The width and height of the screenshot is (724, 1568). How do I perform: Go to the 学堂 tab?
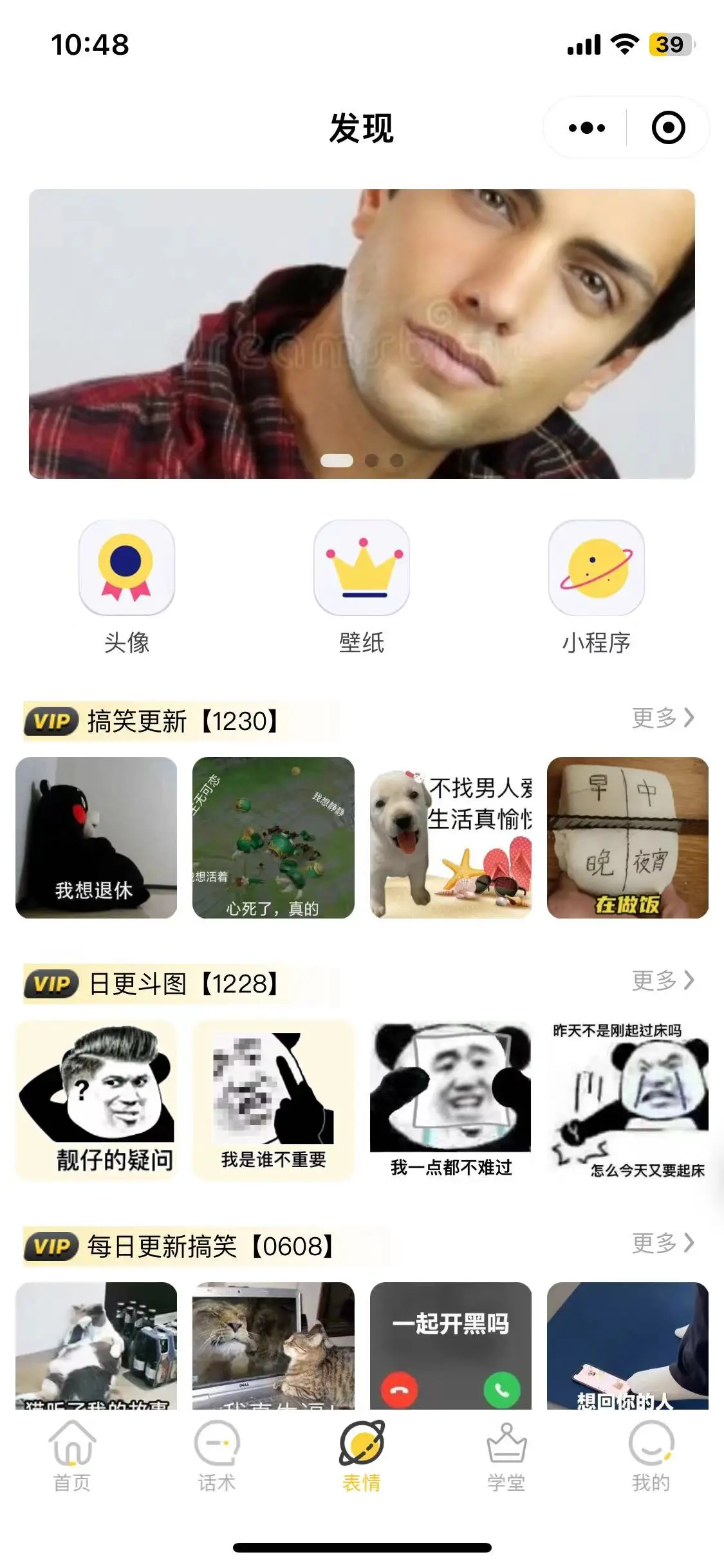click(506, 1456)
